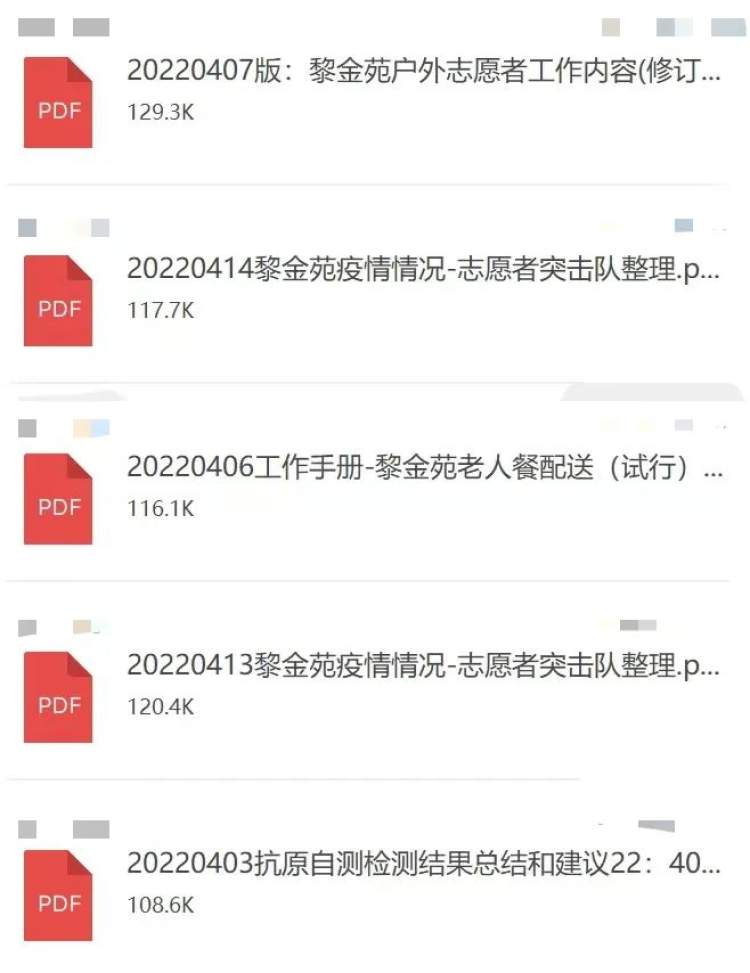Viewport: 750px width, 973px height.
Task: Open the 20220407版 黎金苑户外志愿者工作内容 PDF
Action: pyautogui.click(x=422, y=73)
